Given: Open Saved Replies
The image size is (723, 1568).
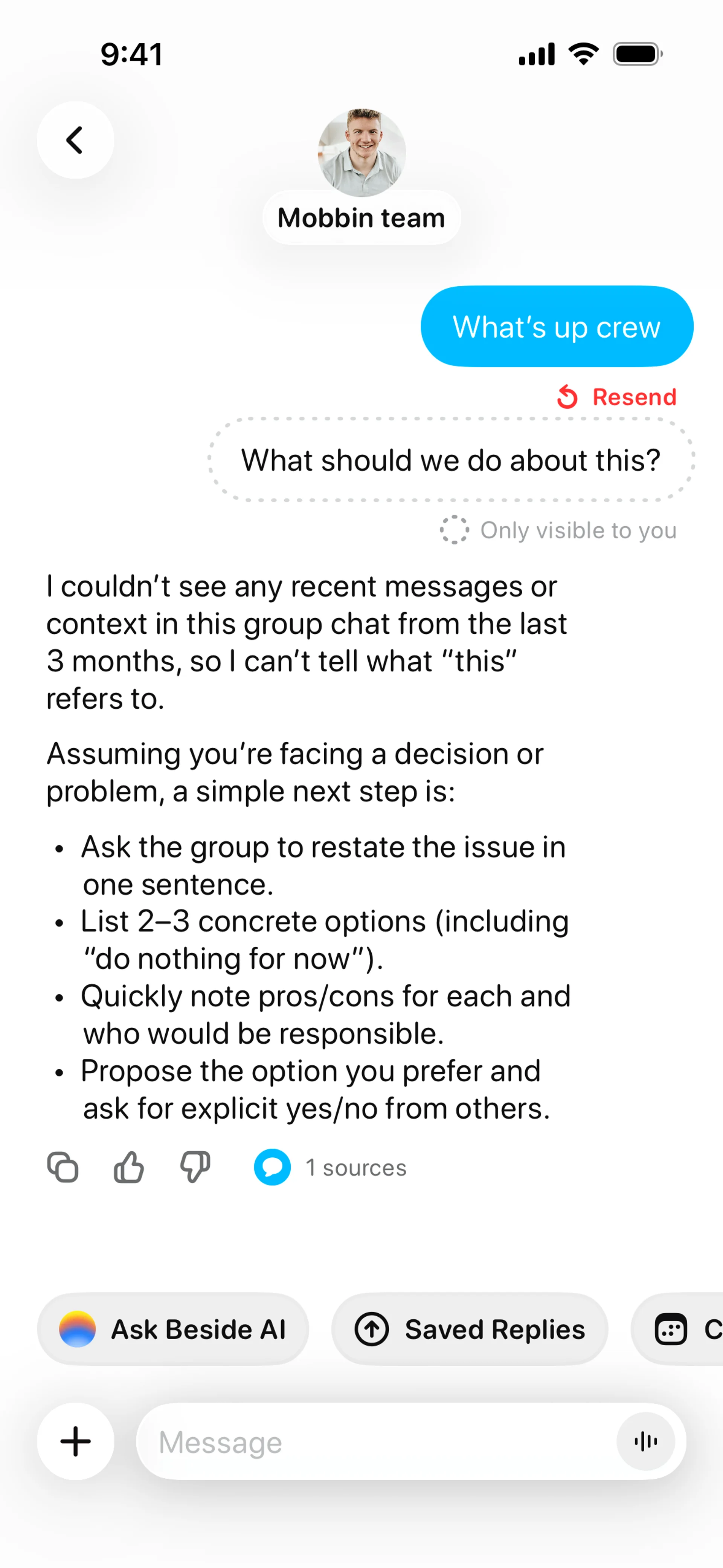Looking at the screenshot, I should click(469, 1329).
